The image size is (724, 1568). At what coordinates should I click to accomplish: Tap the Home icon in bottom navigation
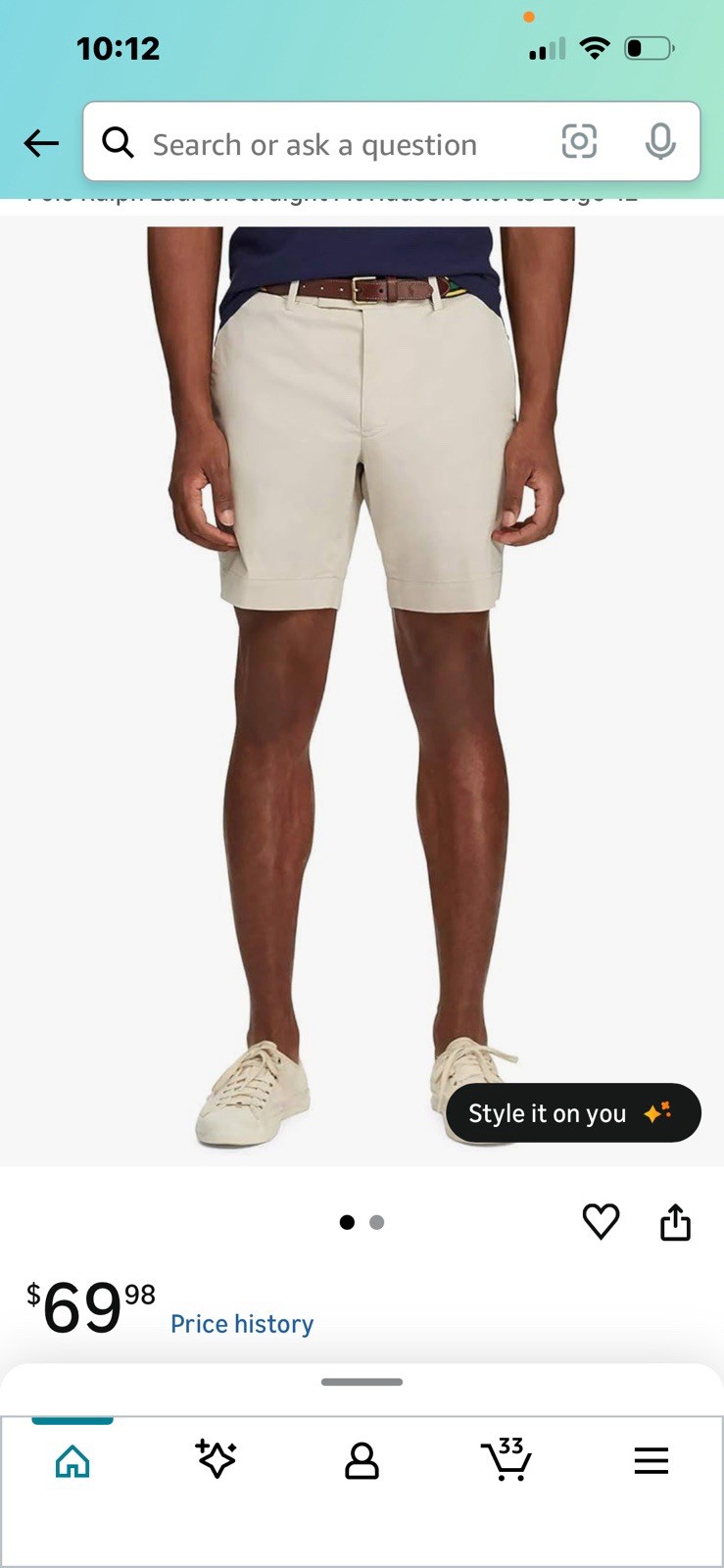(x=71, y=1461)
